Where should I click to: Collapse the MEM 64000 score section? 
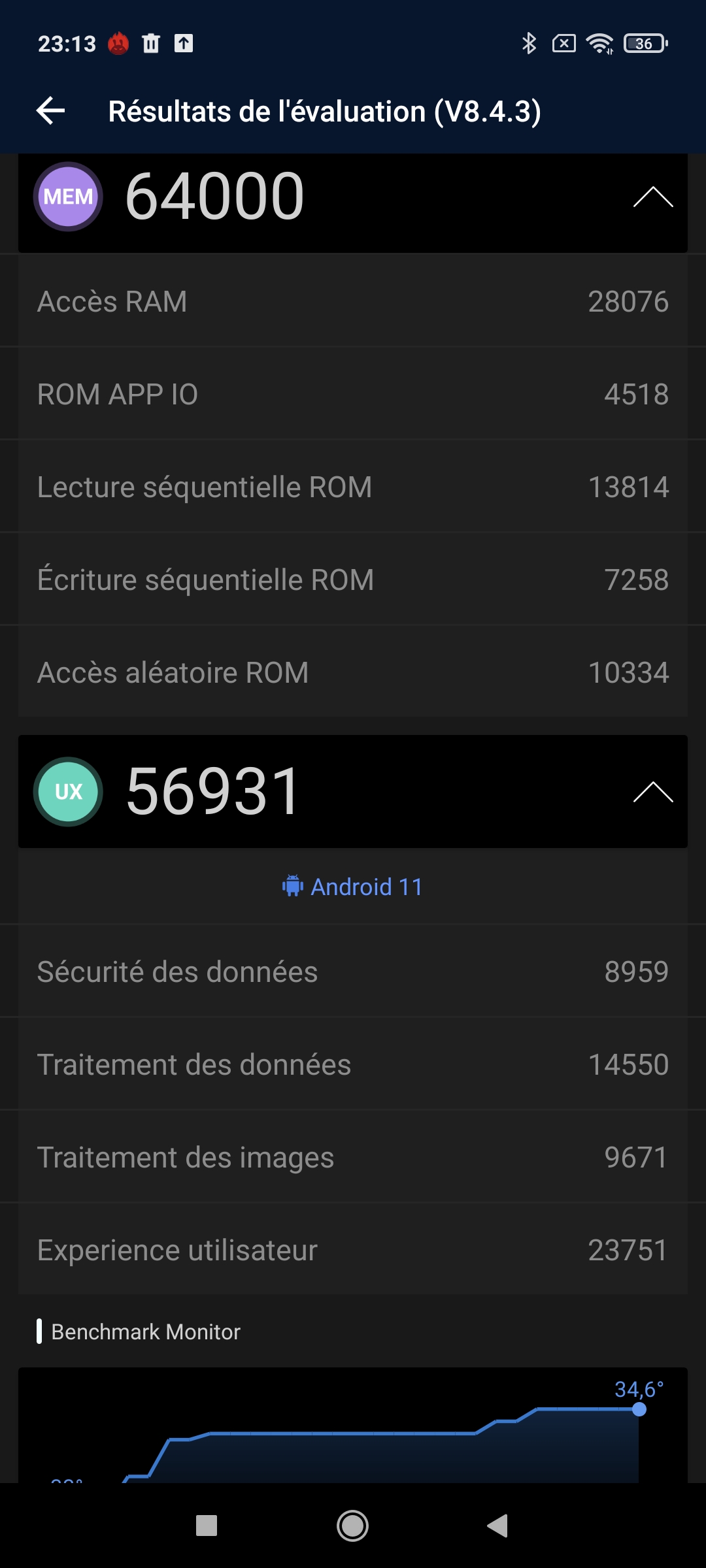652,197
